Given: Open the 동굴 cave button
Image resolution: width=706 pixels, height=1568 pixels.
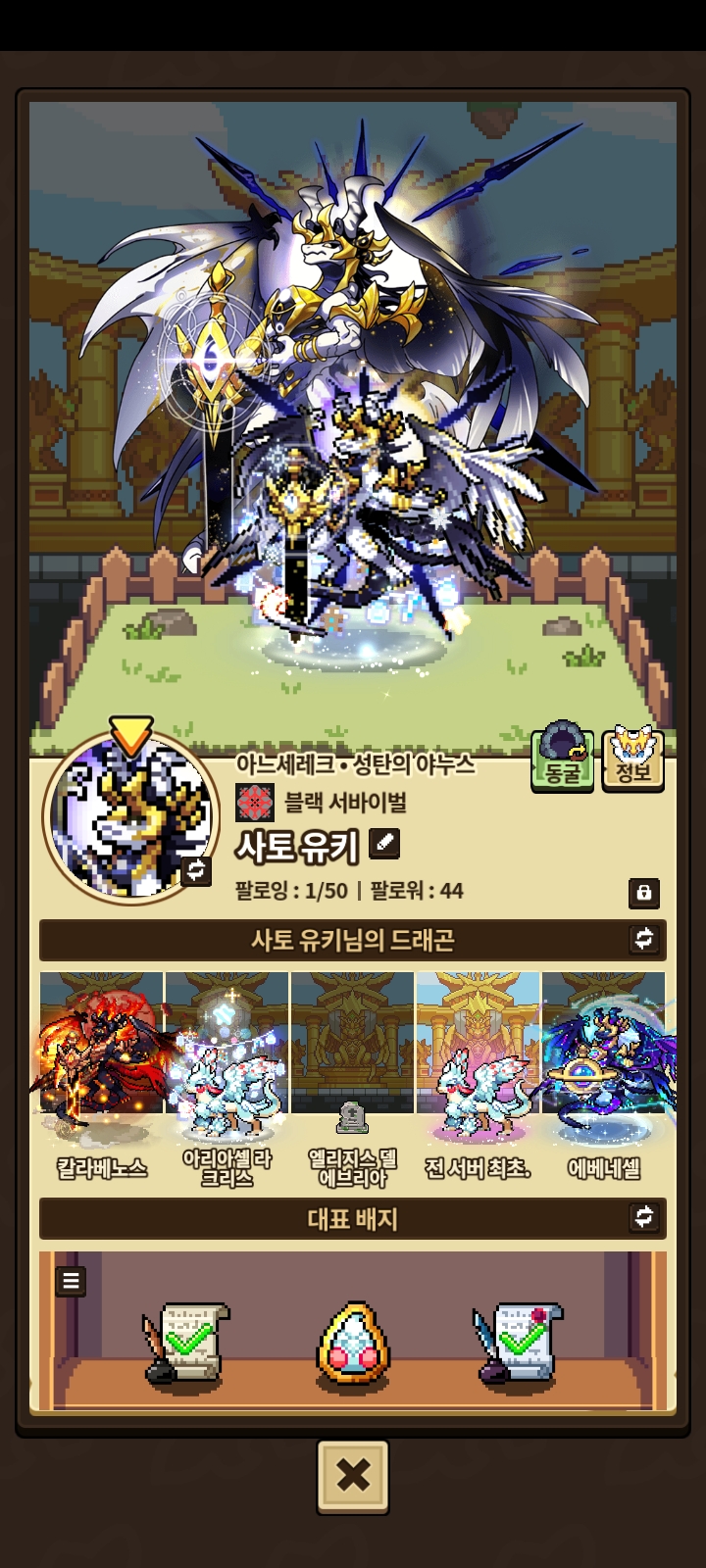Looking at the screenshot, I should [x=562, y=759].
